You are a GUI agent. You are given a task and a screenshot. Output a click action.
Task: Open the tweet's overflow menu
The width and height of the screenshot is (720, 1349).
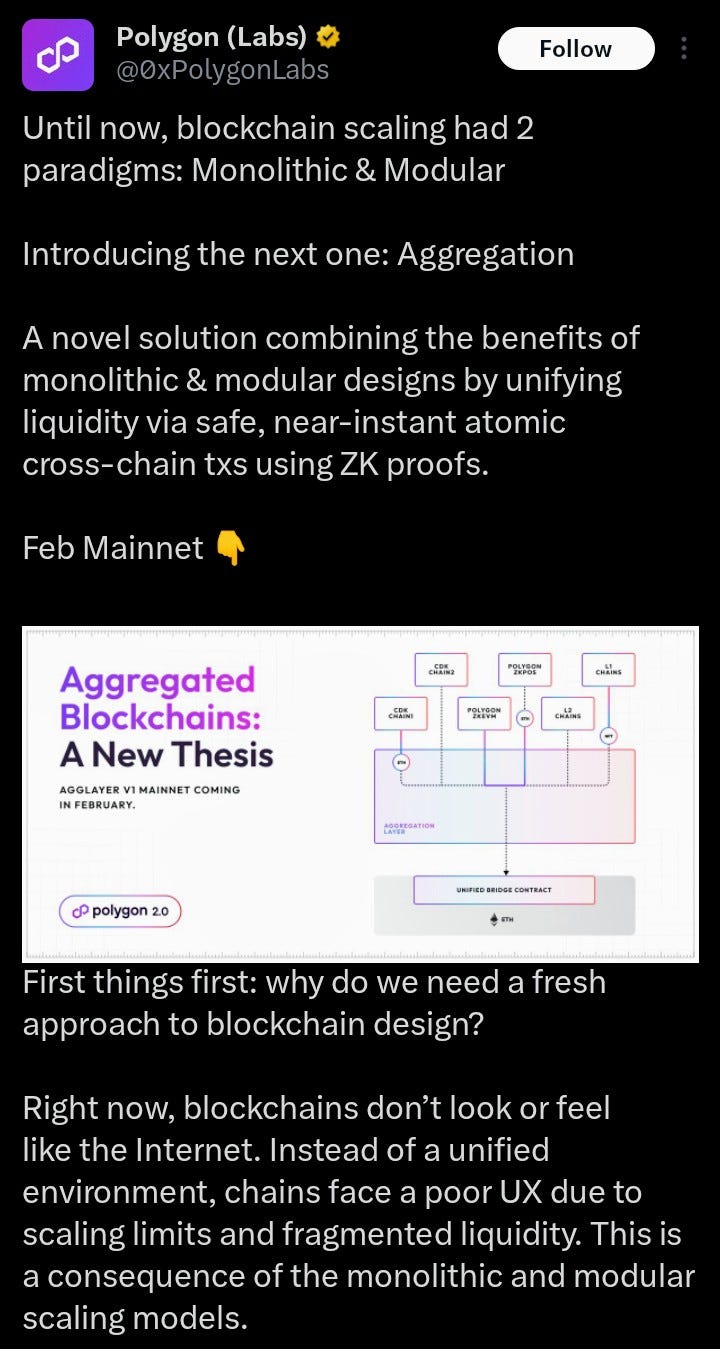click(x=684, y=49)
